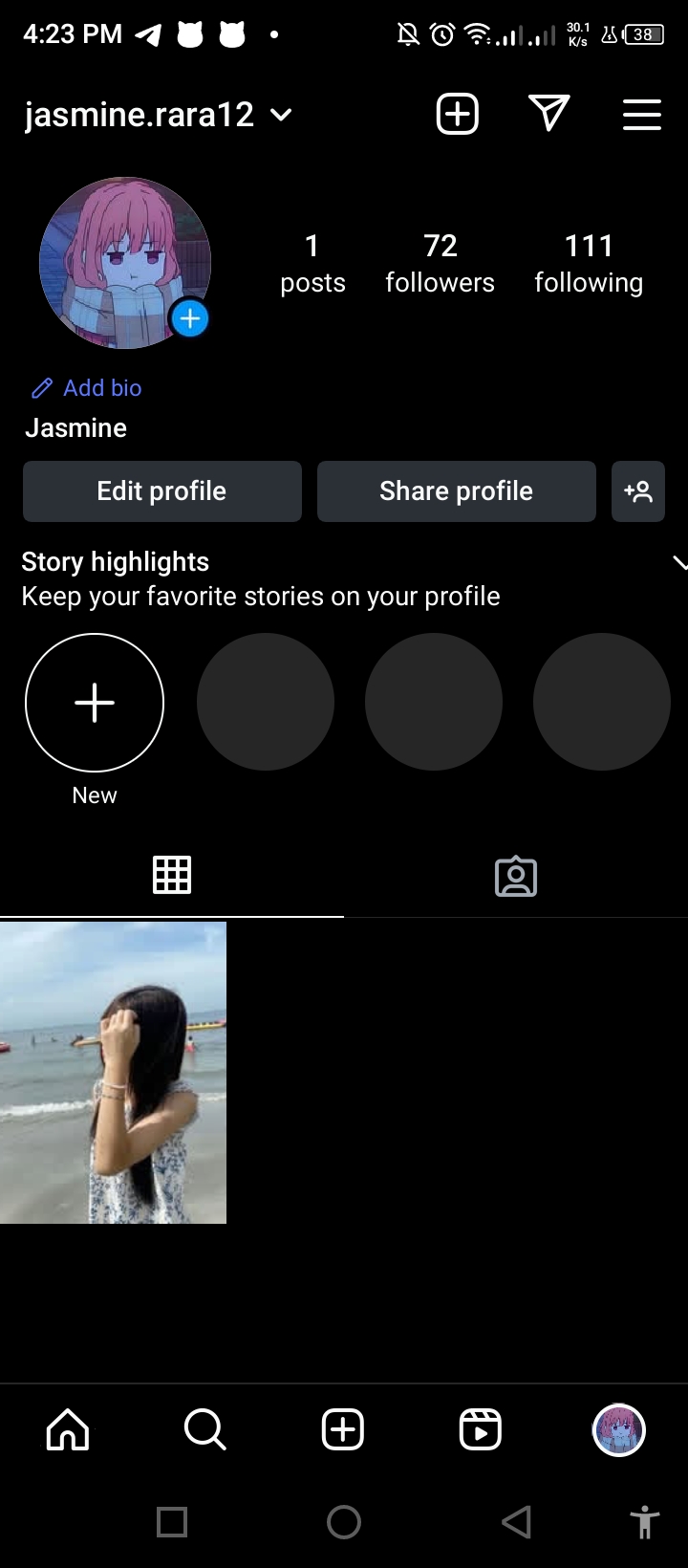
Task: Open the beach photo post
Action: coord(113,1072)
